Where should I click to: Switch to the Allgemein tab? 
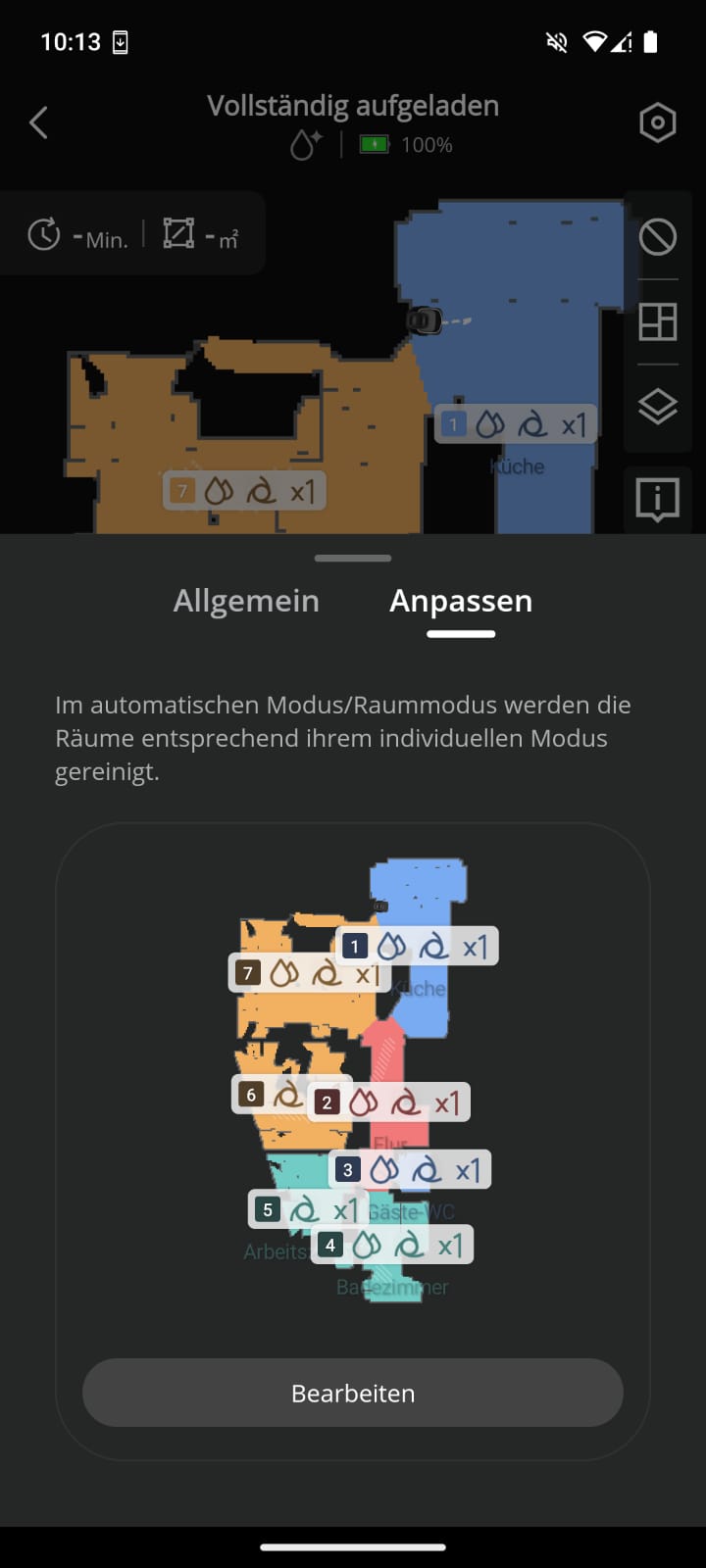[246, 601]
